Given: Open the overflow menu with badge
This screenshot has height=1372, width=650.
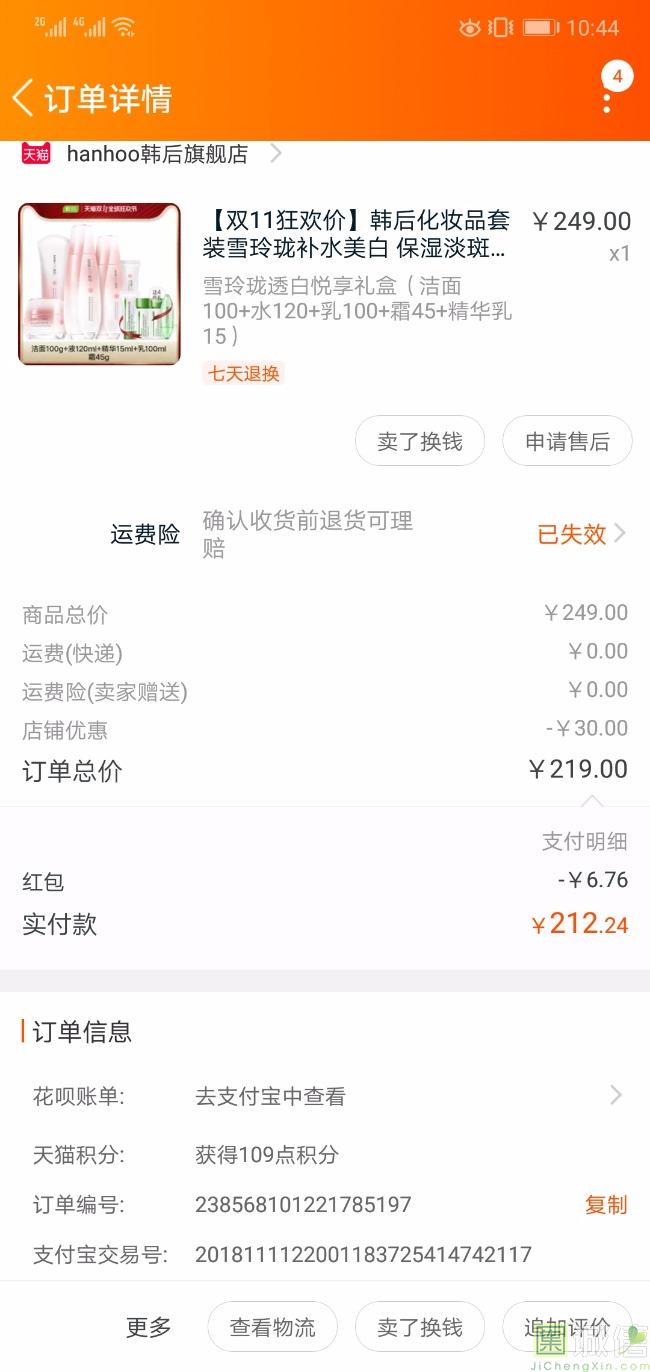Looking at the screenshot, I should [x=608, y=98].
